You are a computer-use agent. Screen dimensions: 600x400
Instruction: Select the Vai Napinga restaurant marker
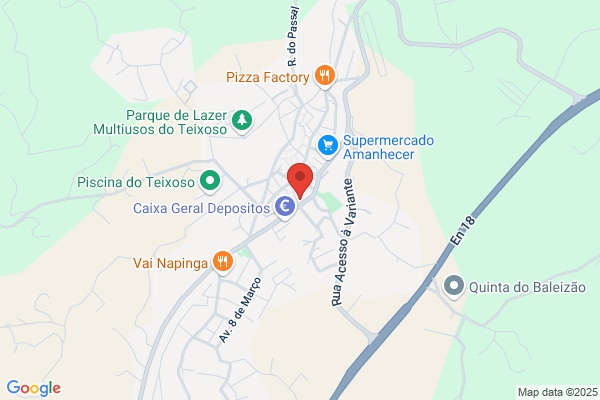pyautogui.click(x=223, y=262)
